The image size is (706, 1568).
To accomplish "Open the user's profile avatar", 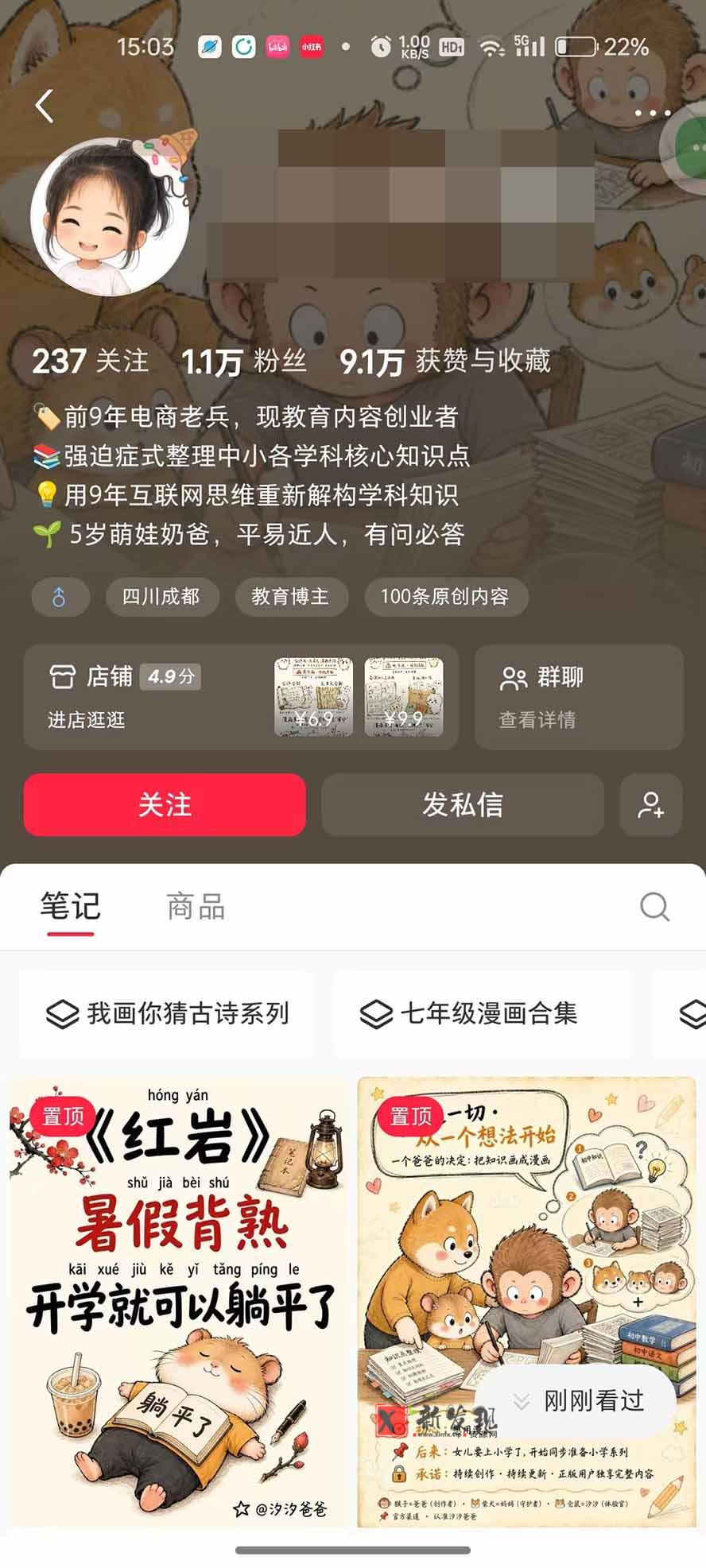I will click(110, 217).
